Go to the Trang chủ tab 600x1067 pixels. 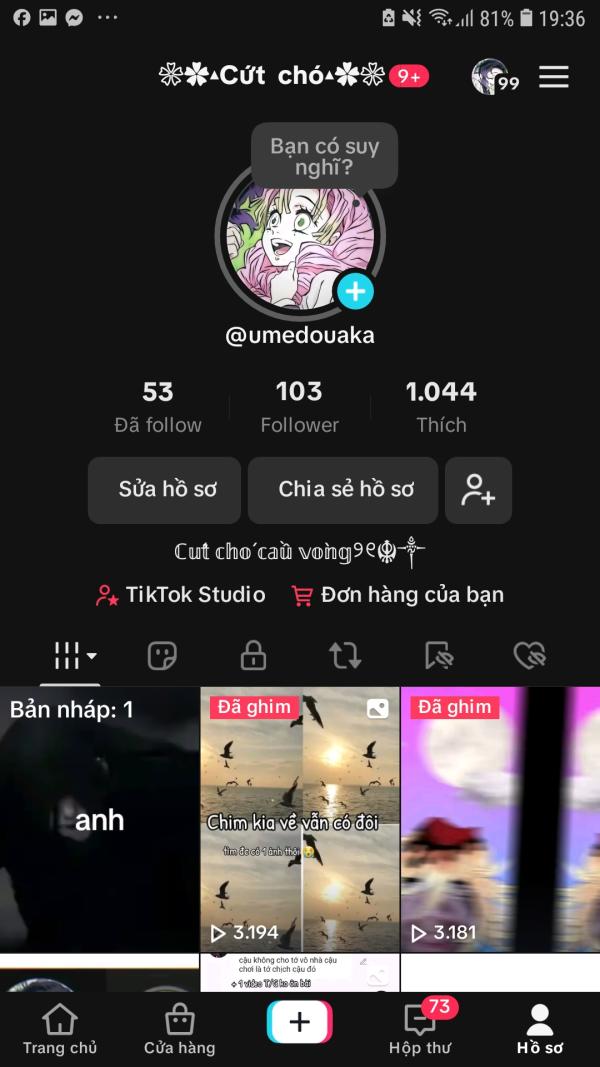point(60,1030)
